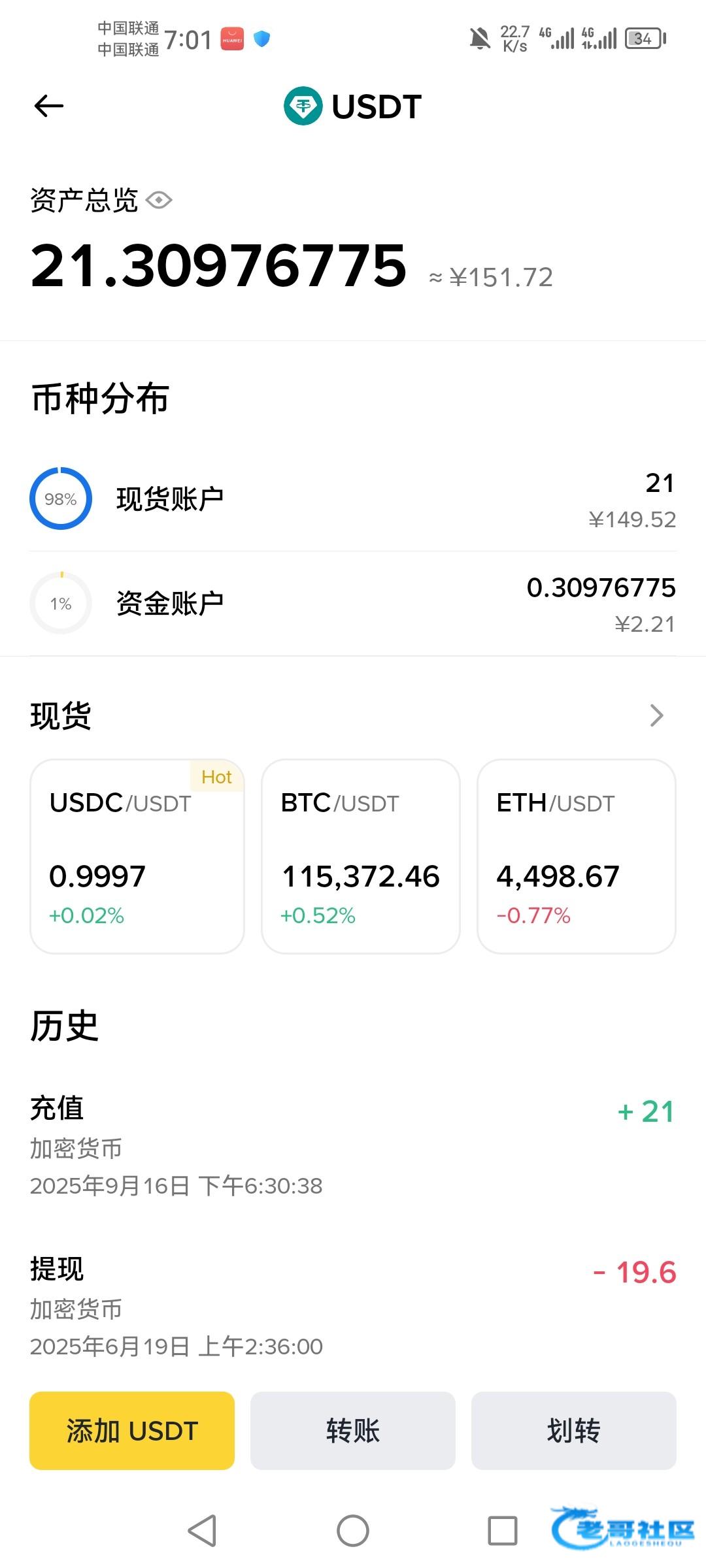Tap the 添加 USDT button
The height and width of the screenshot is (1568, 706).
pos(132,1431)
